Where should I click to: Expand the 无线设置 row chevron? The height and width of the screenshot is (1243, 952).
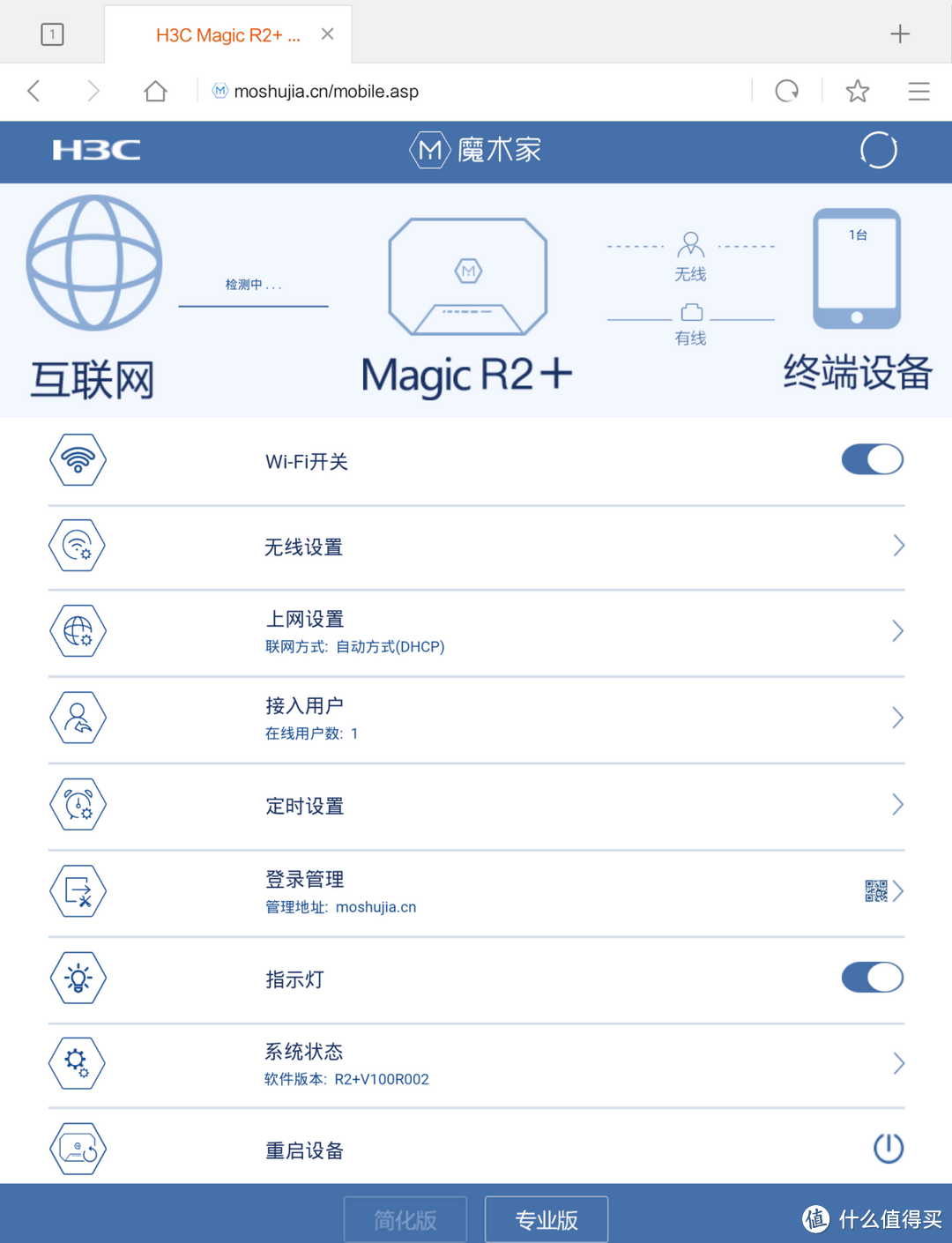pos(897,545)
